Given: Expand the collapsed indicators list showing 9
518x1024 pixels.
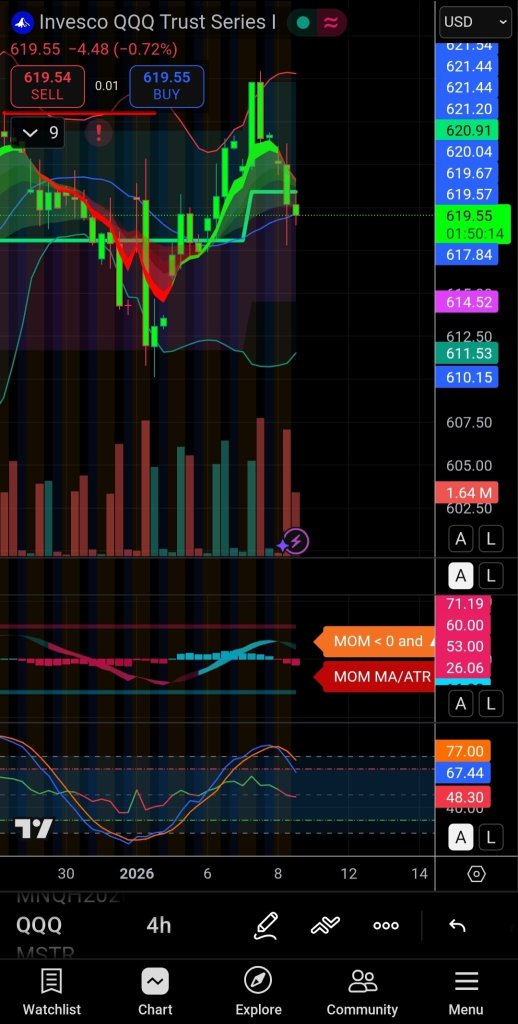Looking at the screenshot, I should pos(40,133).
